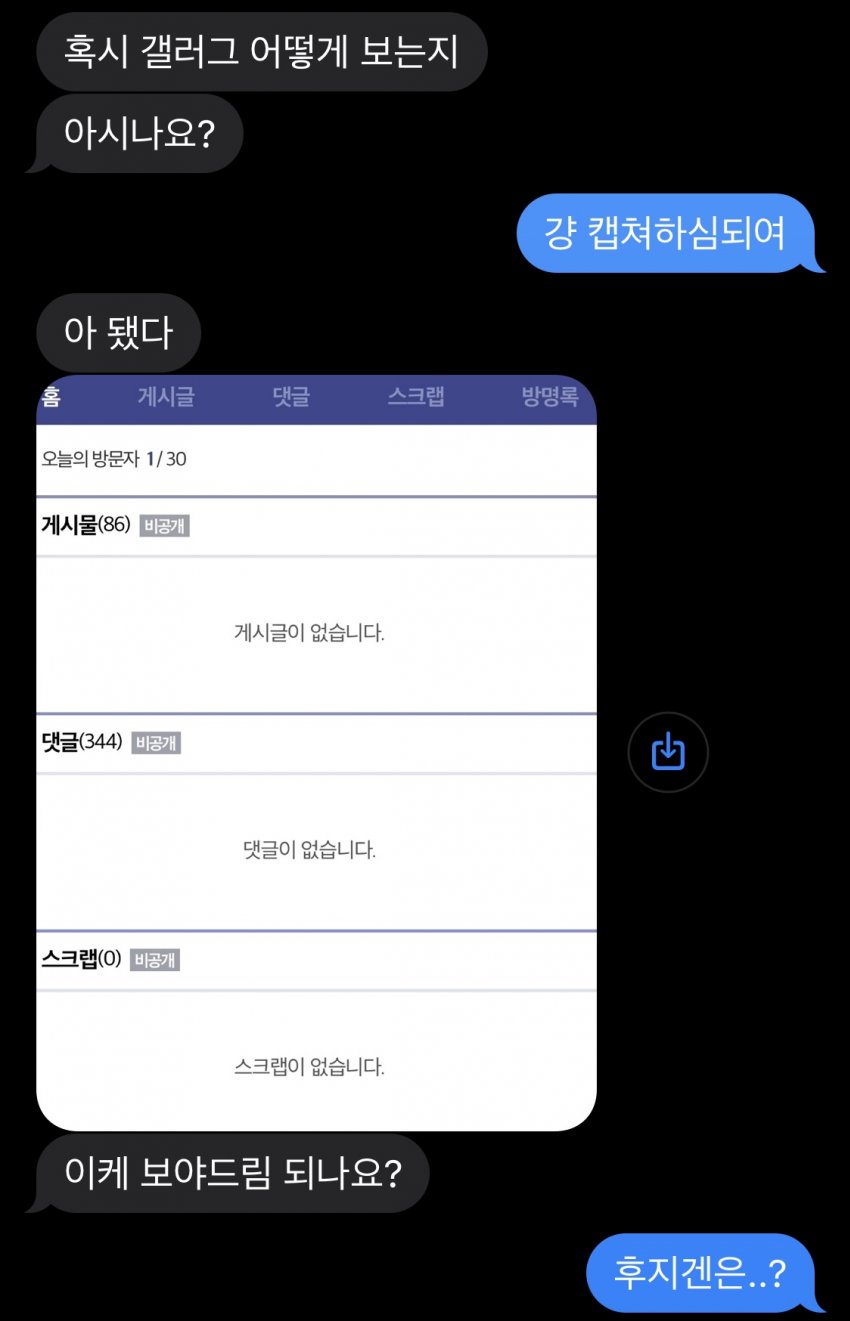Save the shared gallog screenshot image

tap(668, 752)
